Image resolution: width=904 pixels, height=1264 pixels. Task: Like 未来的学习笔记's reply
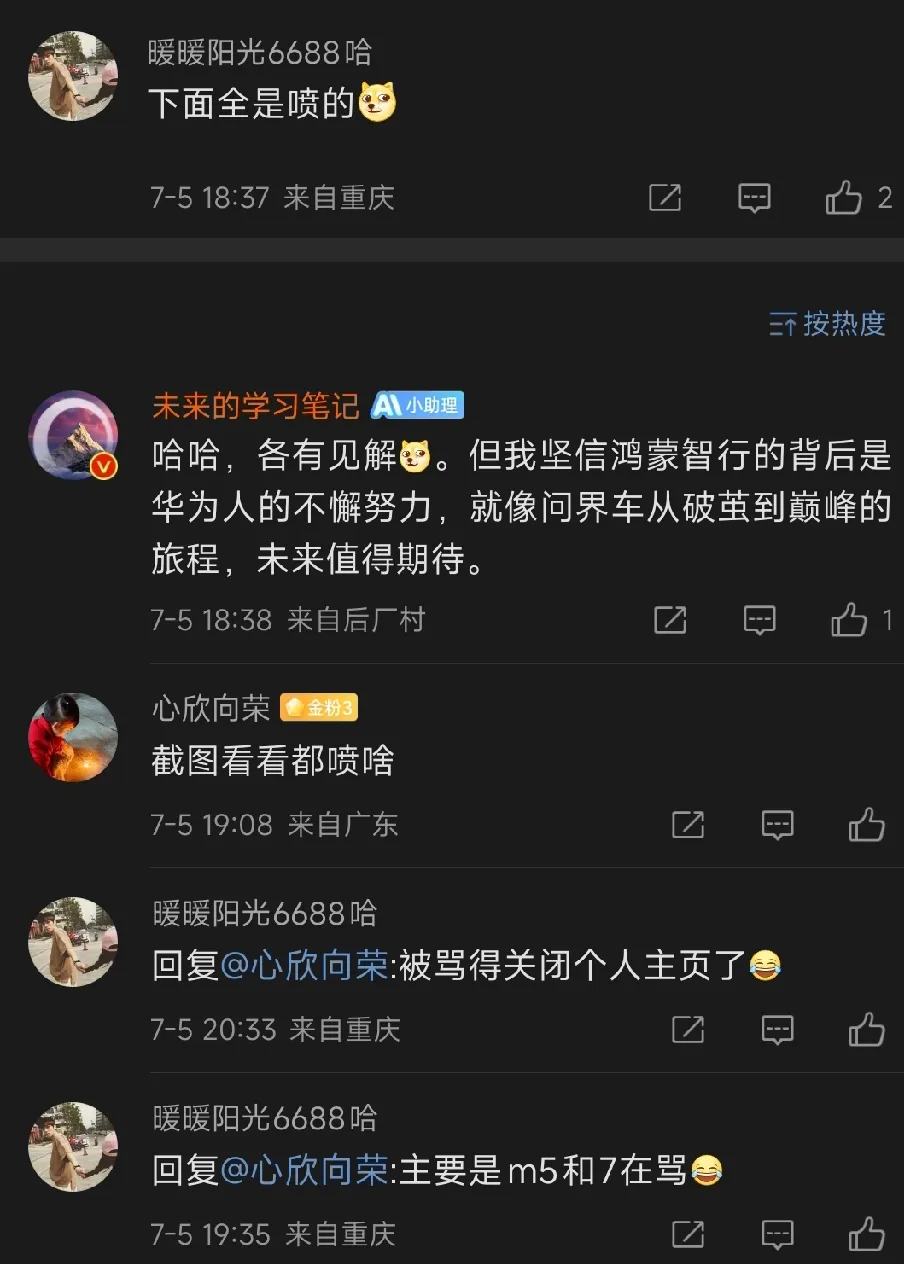tap(849, 621)
